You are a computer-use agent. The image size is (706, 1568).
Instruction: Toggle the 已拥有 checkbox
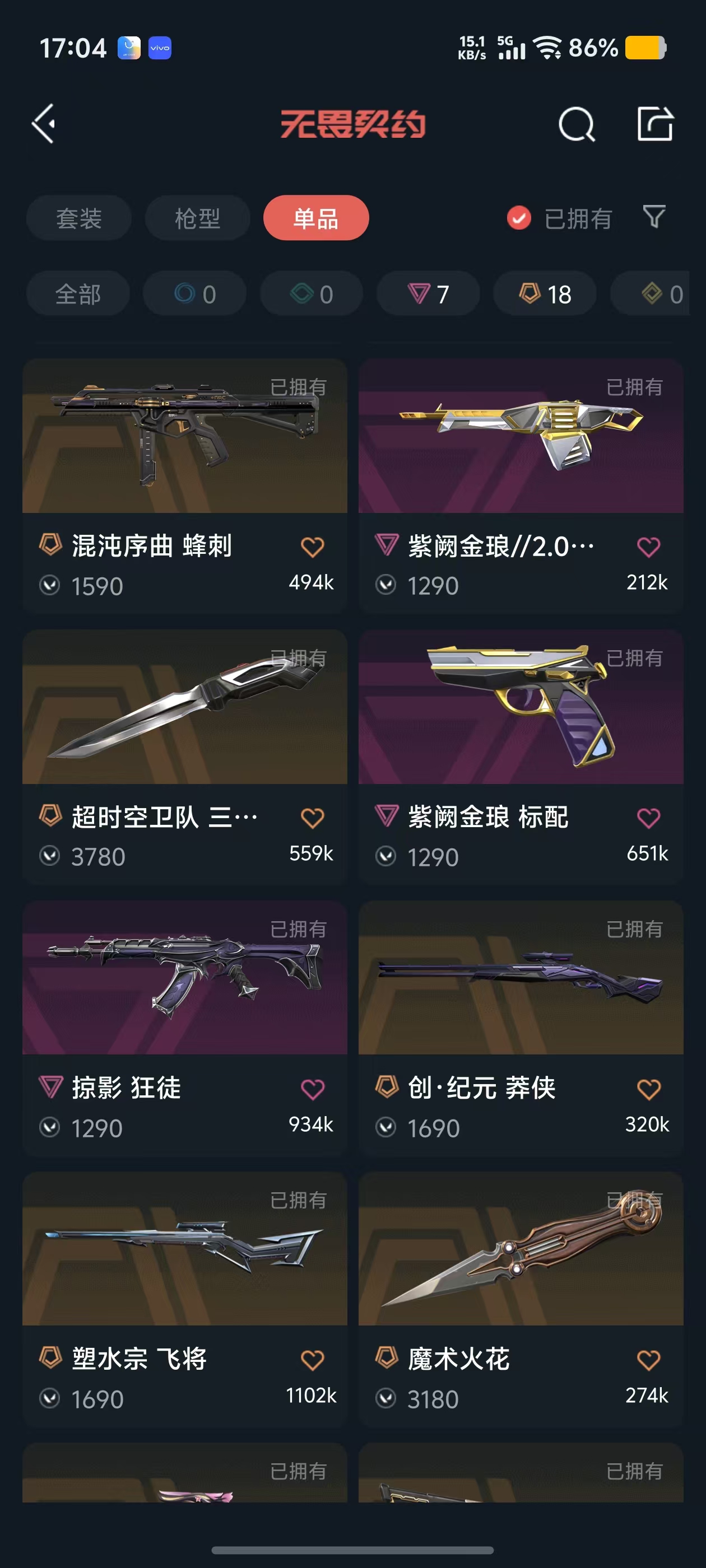[519, 218]
